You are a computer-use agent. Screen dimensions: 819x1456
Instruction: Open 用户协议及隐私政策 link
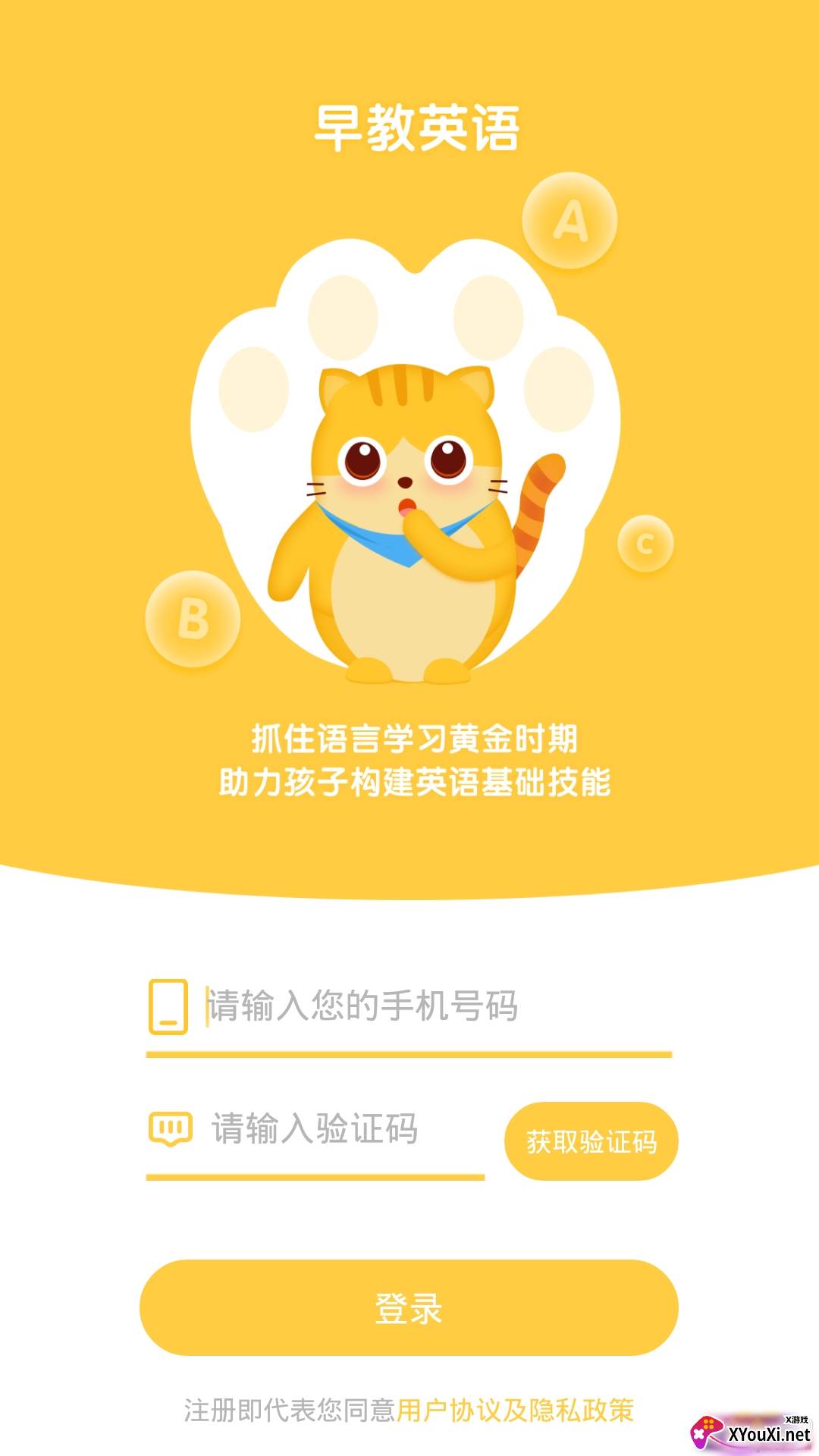516,1410
